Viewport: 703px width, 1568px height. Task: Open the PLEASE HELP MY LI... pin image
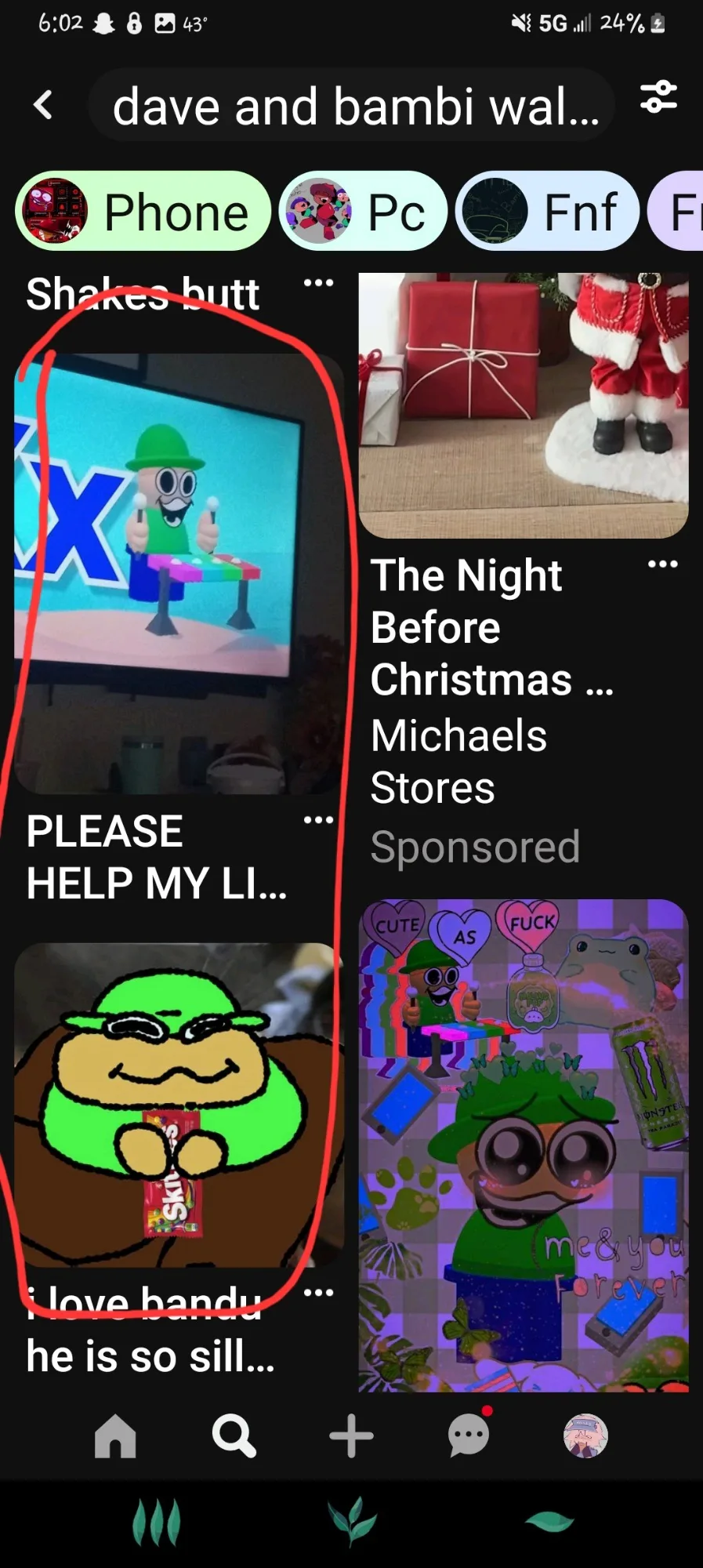click(x=179, y=573)
